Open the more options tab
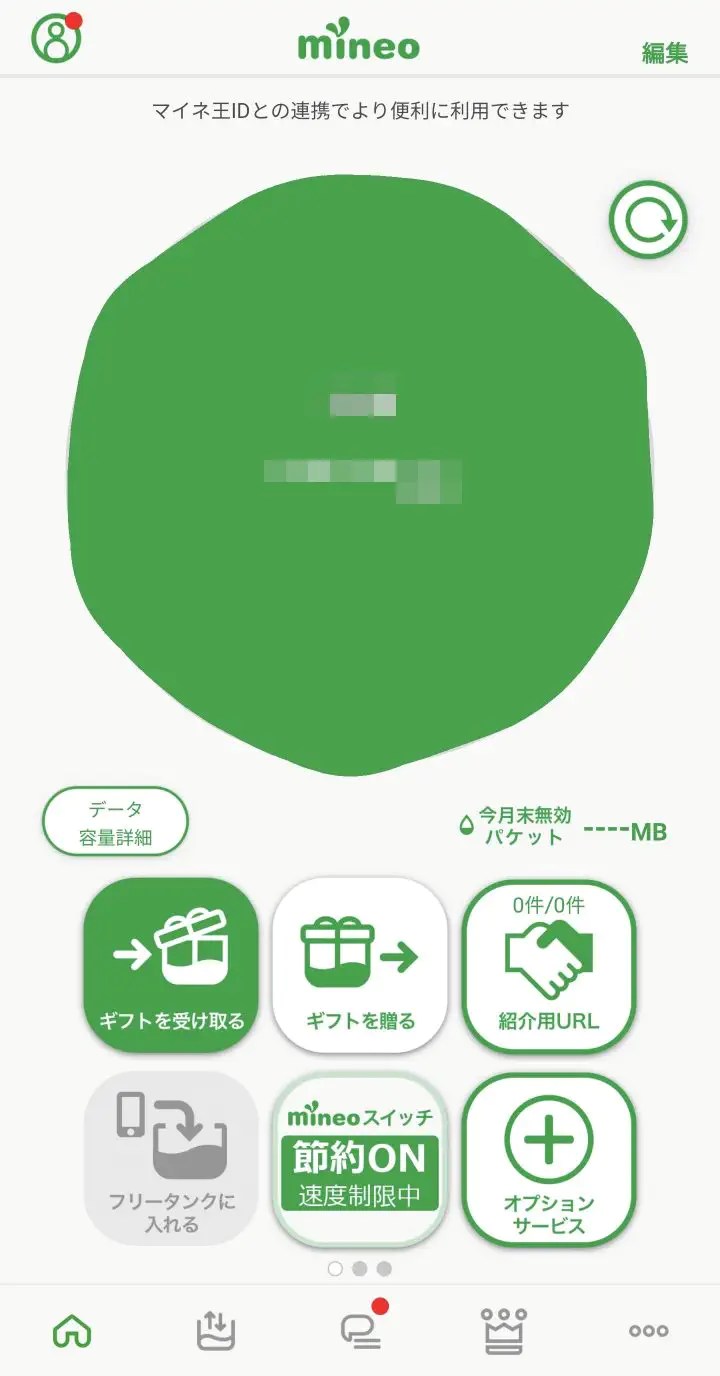 pyautogui.click(x=648, y=1331)
